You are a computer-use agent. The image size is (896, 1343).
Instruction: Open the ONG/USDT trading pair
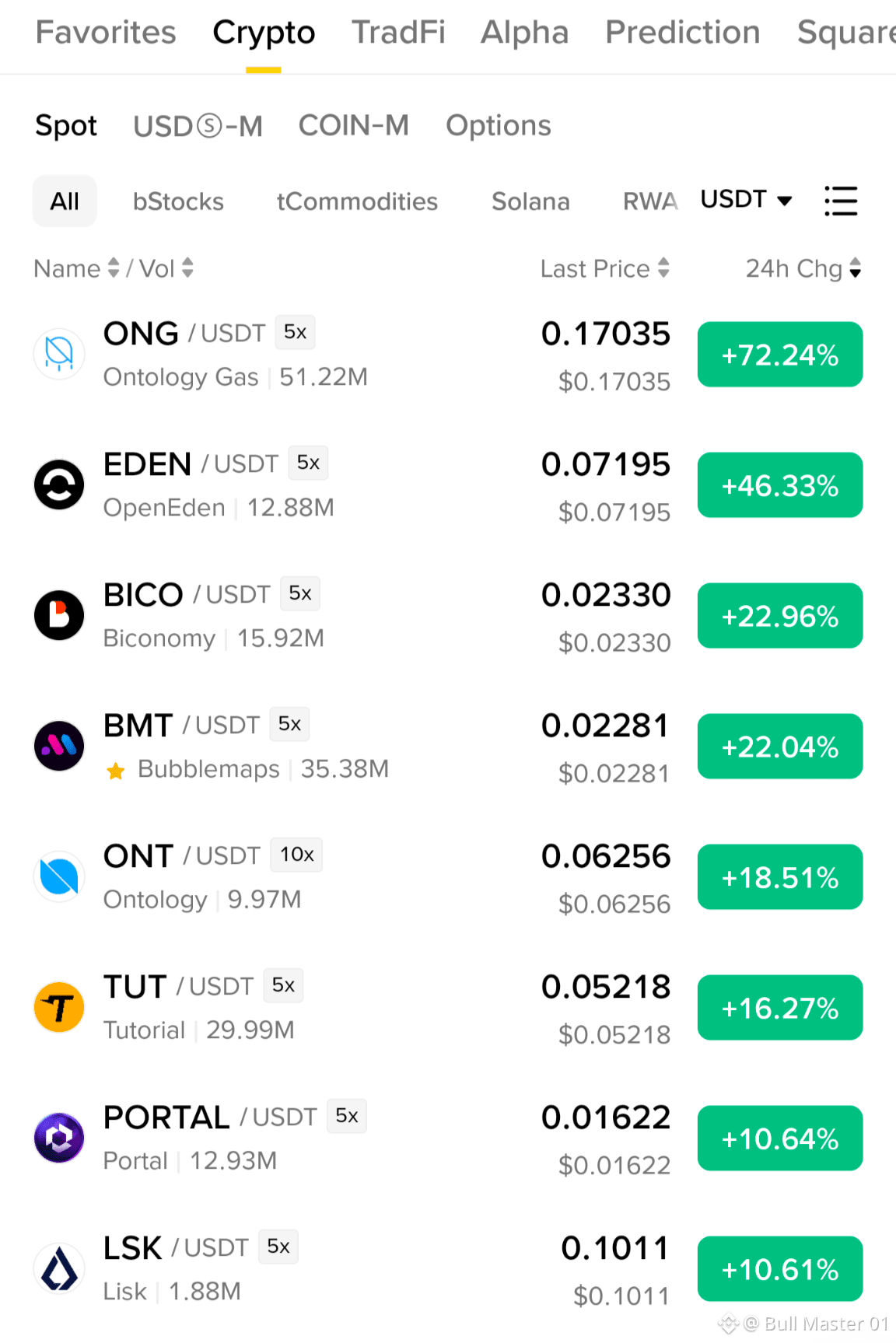click(x=448, y=355)
